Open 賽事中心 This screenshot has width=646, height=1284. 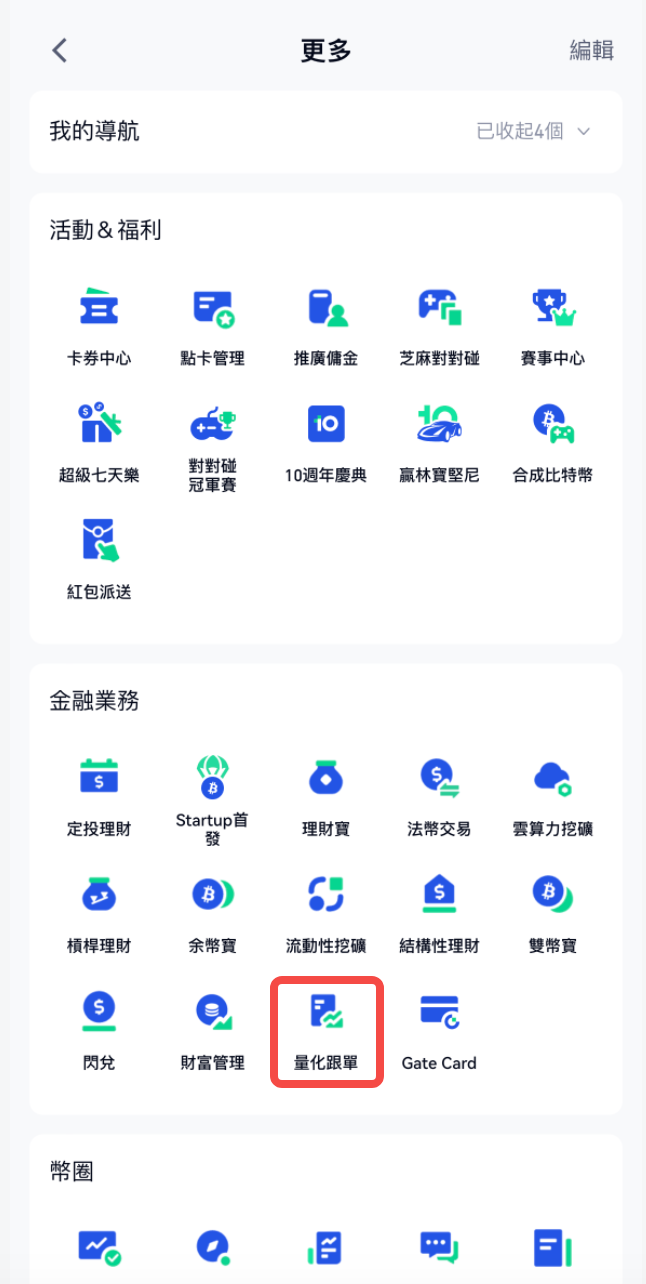tap(553, 326)
